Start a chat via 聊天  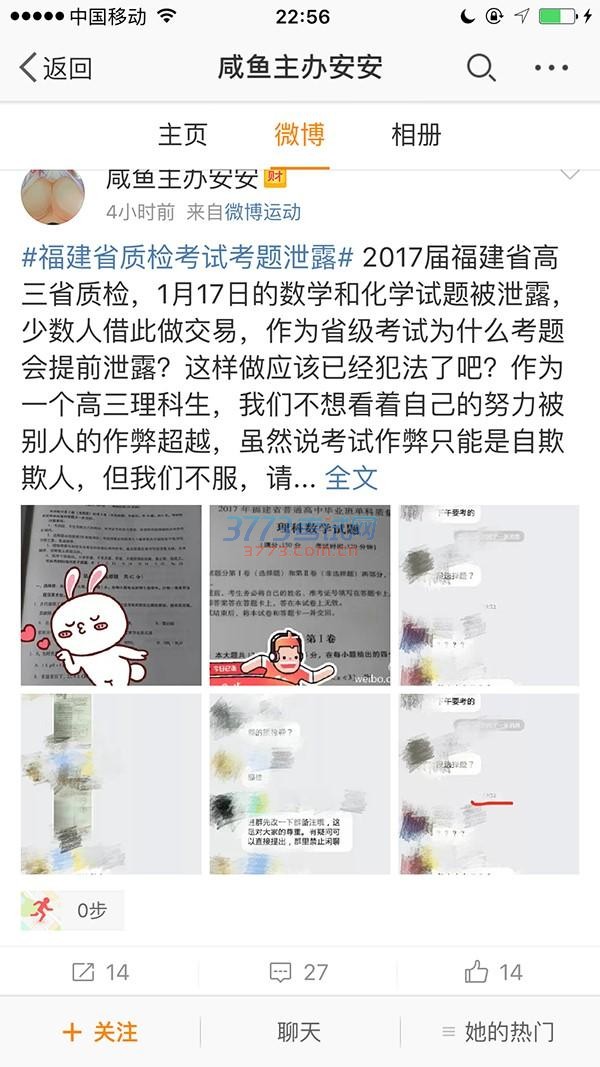pyautogui.click(x=299, y=1032)
